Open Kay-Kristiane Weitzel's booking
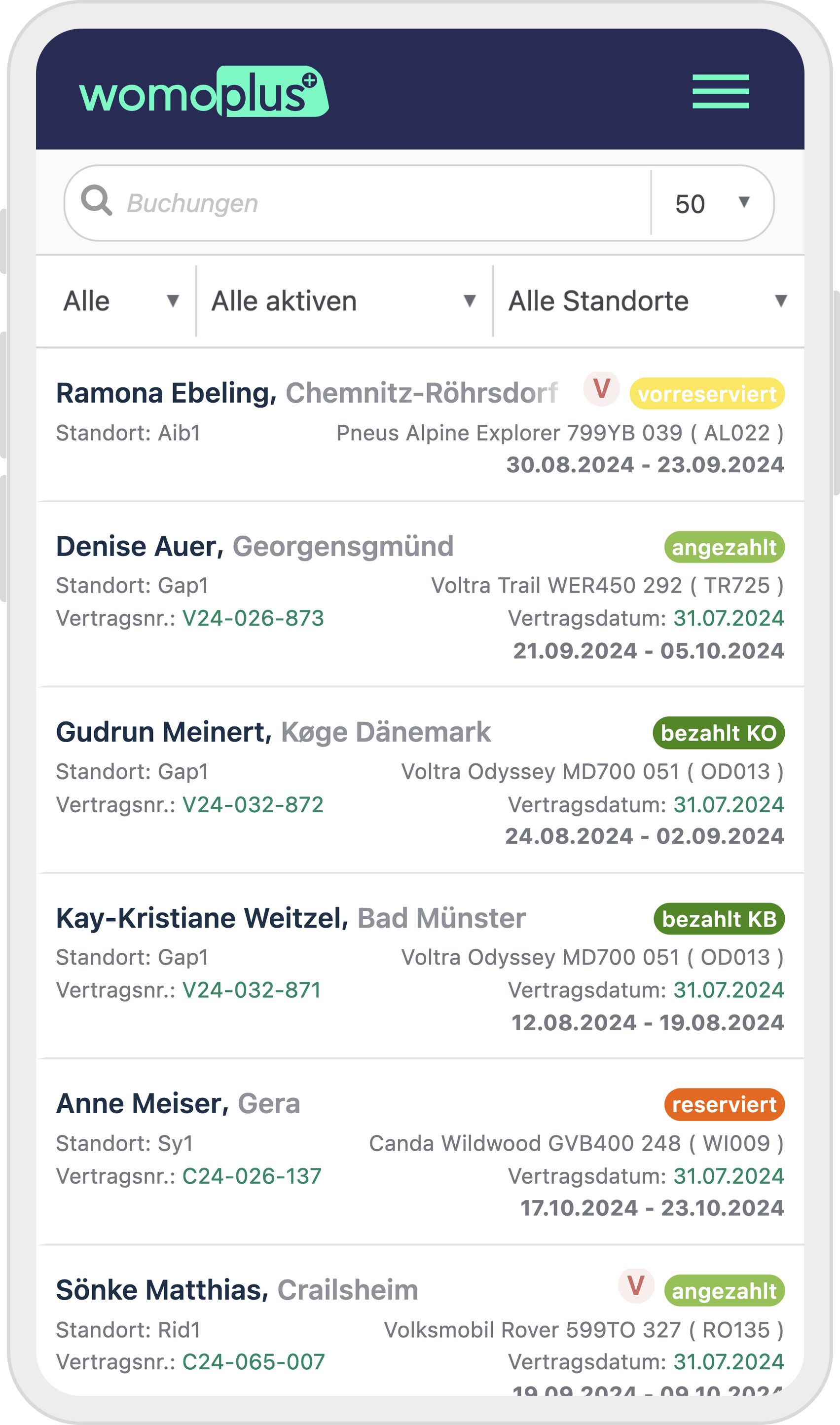The image size is (840, 1425). click(420, 966)
